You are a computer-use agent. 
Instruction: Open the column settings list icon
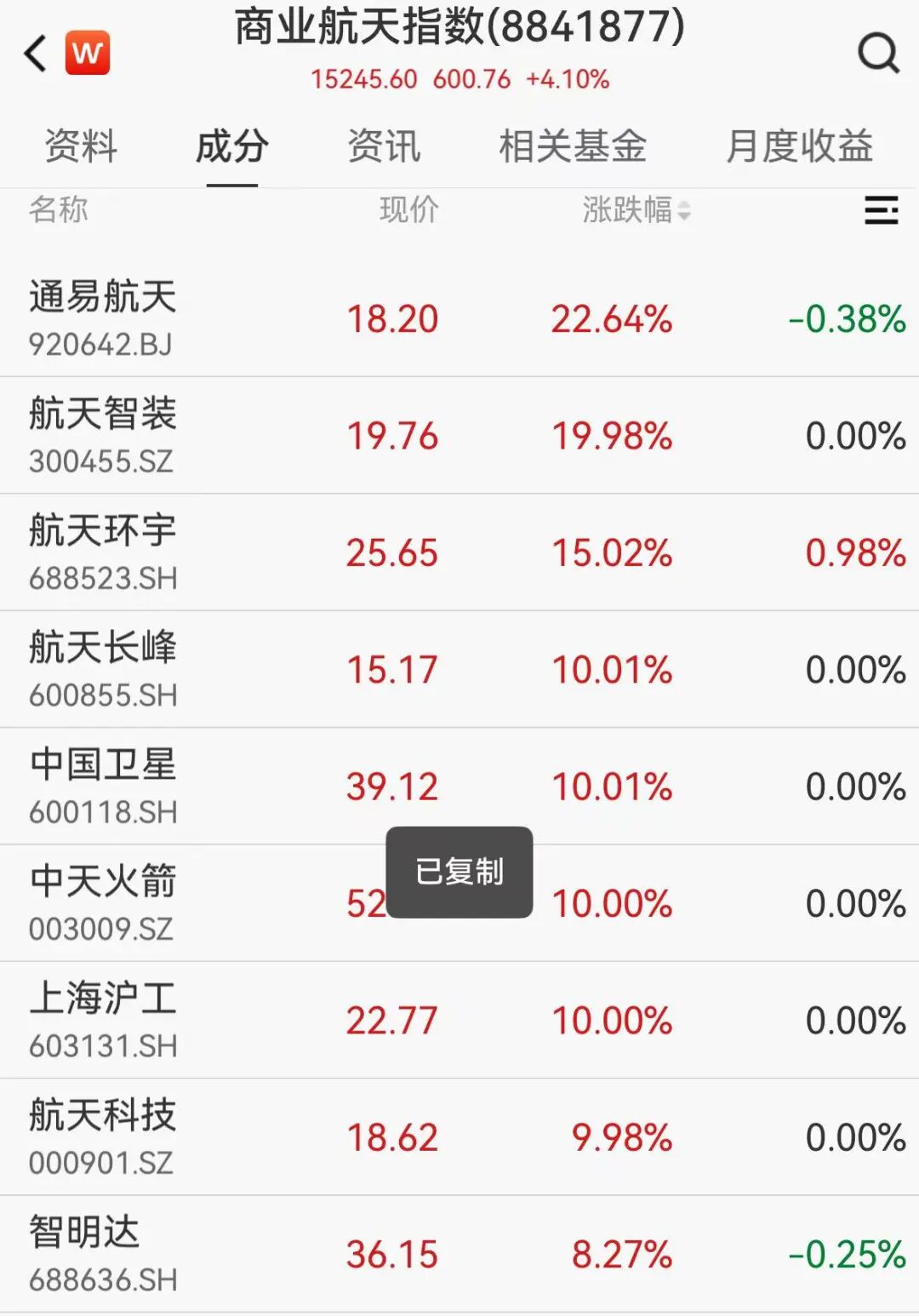point(881,209)
